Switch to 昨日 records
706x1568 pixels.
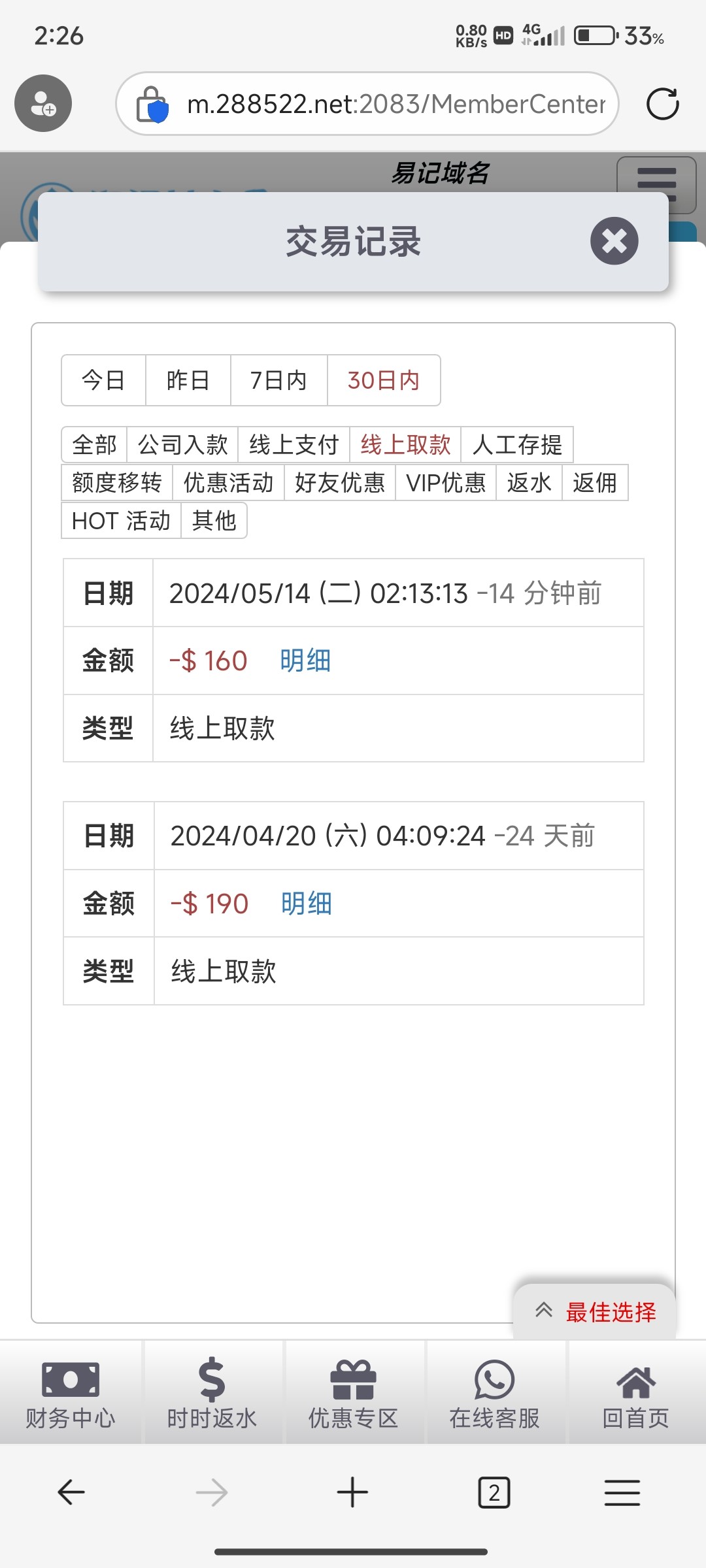[188, 380]
